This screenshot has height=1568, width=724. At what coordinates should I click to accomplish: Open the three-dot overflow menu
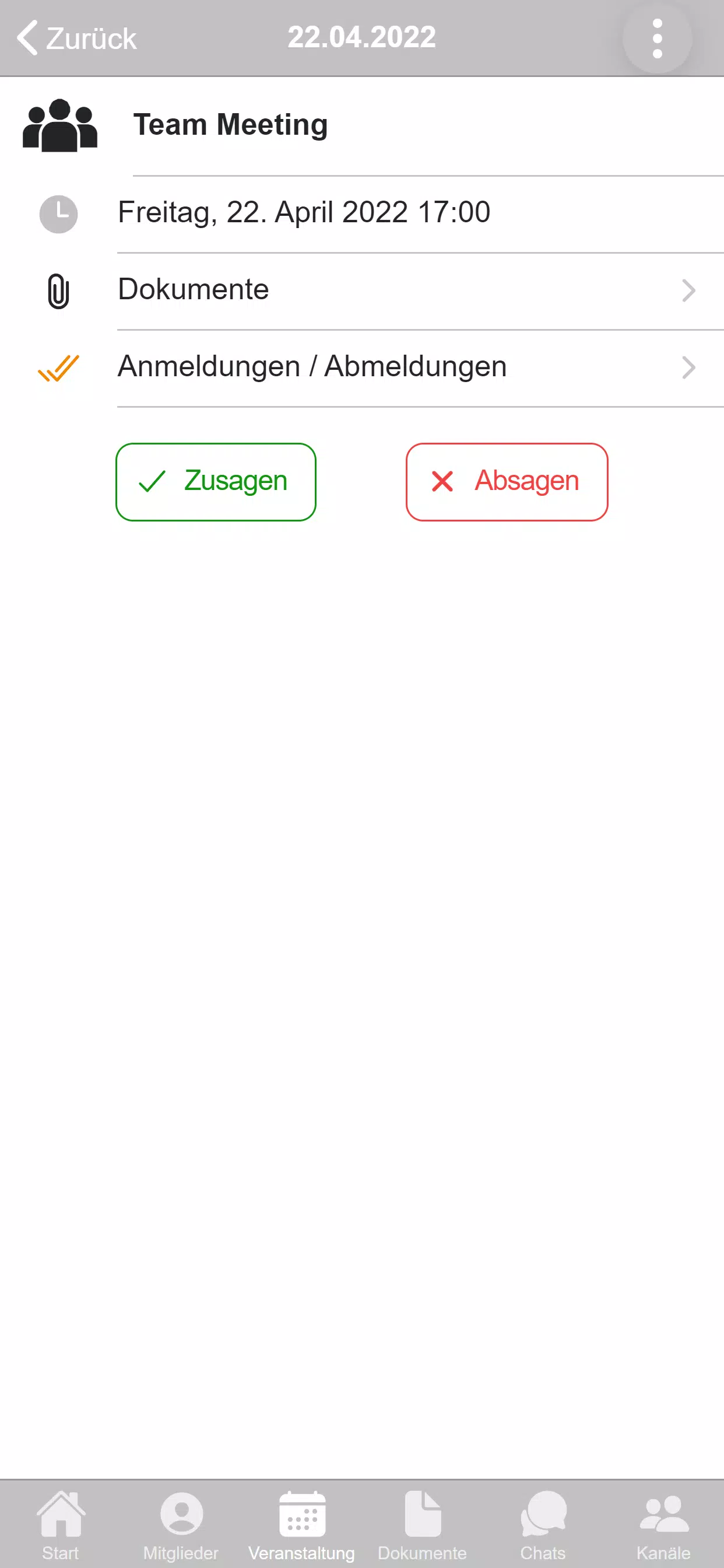click(658, 38)
